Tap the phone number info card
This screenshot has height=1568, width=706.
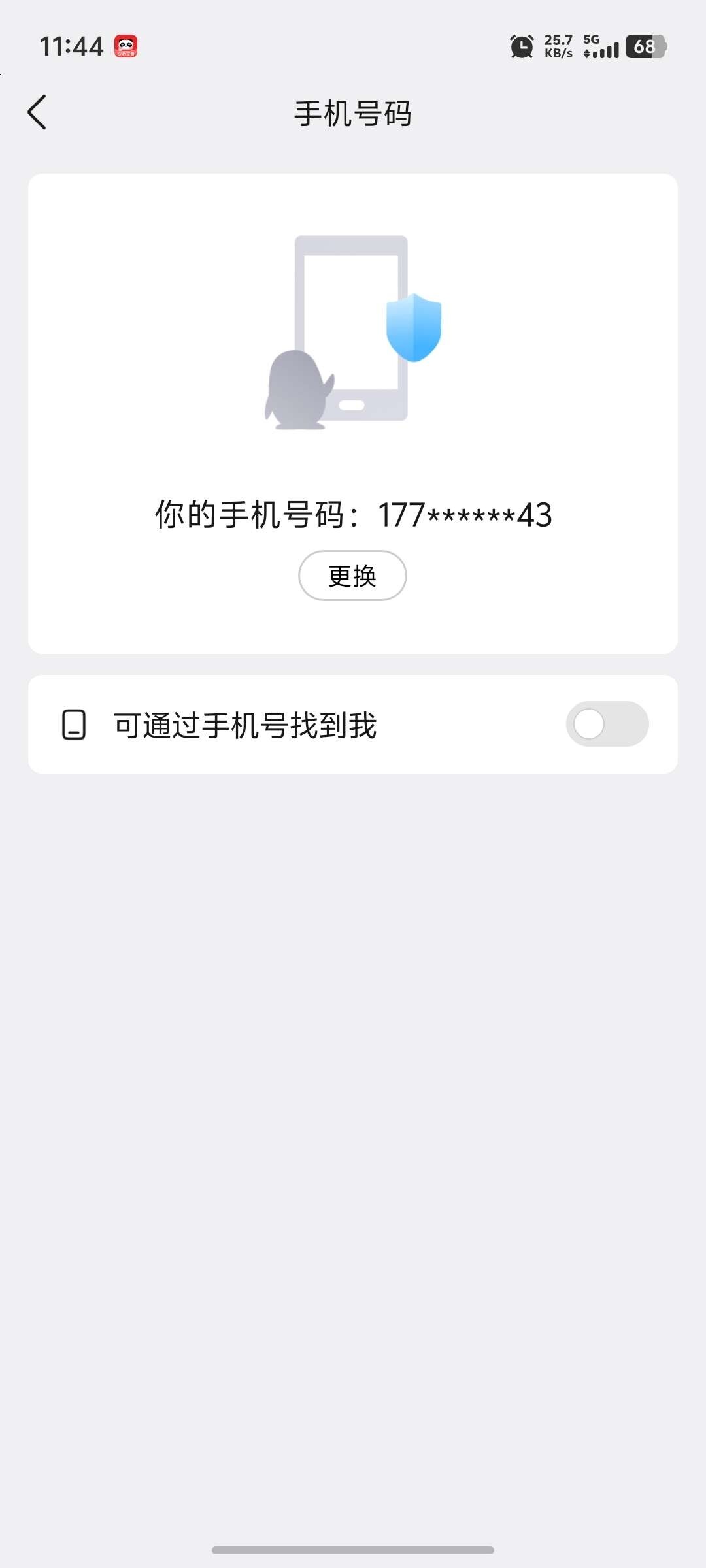pyautogui.click(x=353, y=412)
